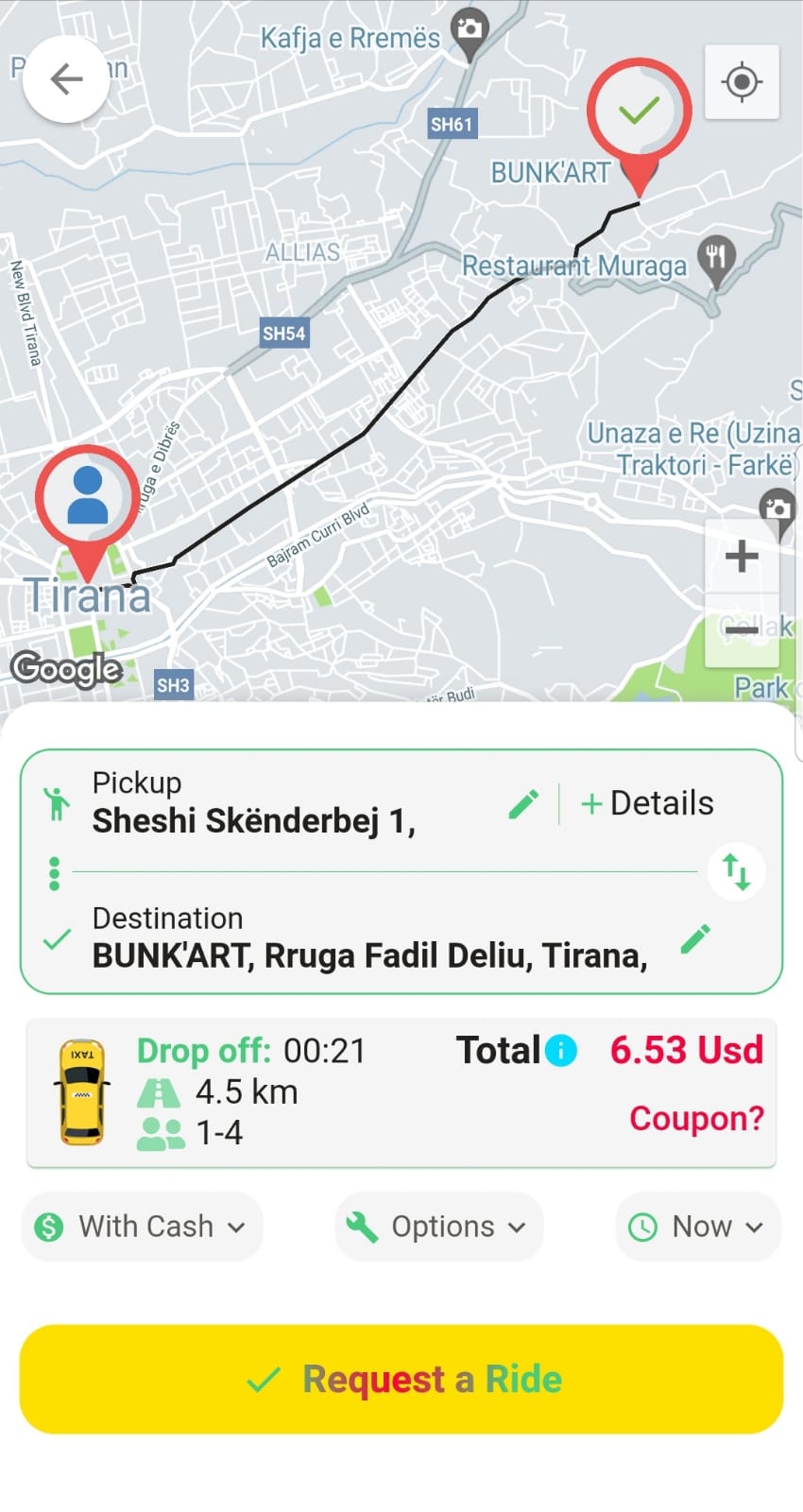Viewport: 803px width, 1512px height.
Task: Edit the destination using its pencil icon
Action: pos(696,940)
